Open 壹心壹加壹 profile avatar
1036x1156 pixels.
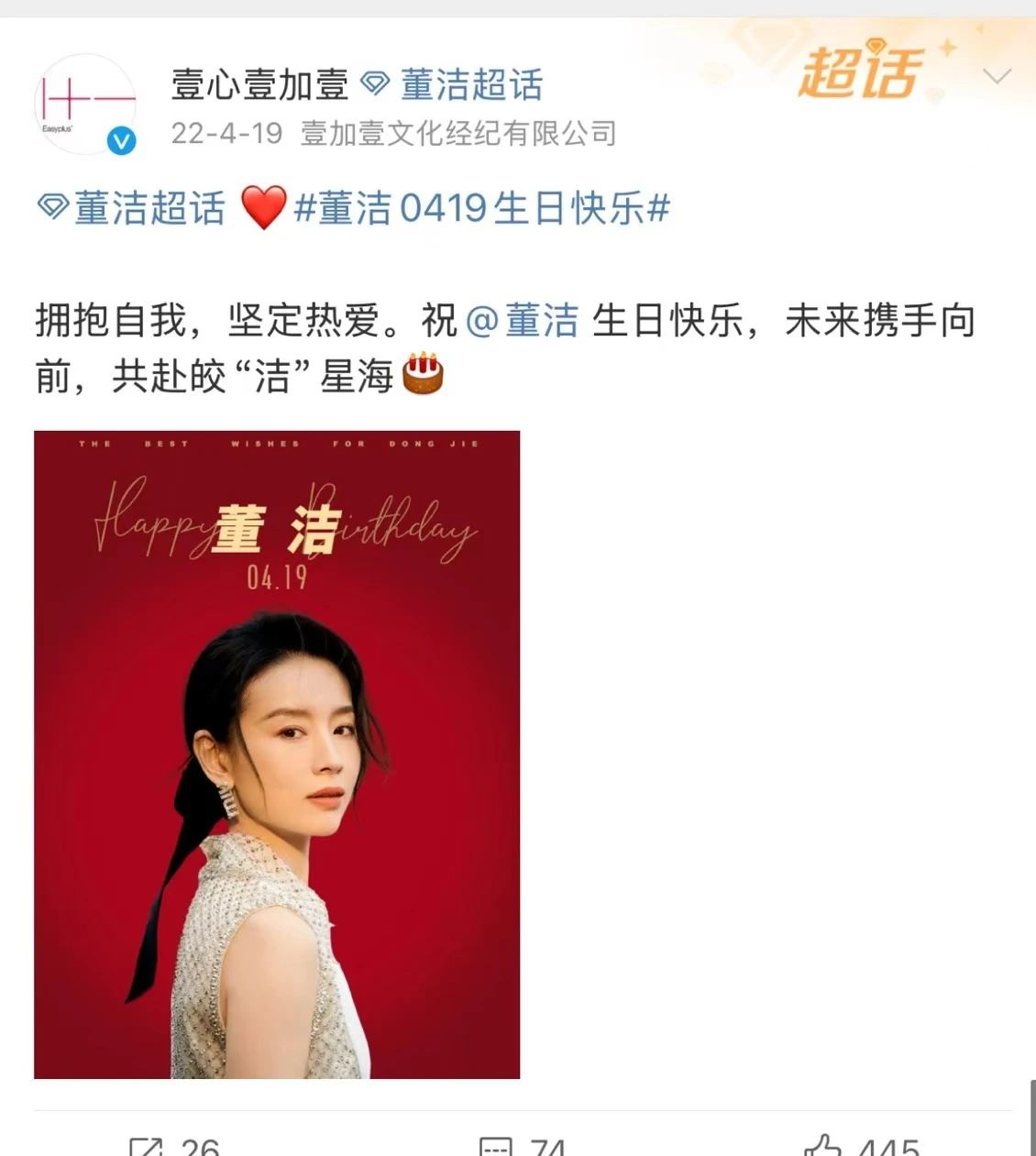click(x=84, y=104)
